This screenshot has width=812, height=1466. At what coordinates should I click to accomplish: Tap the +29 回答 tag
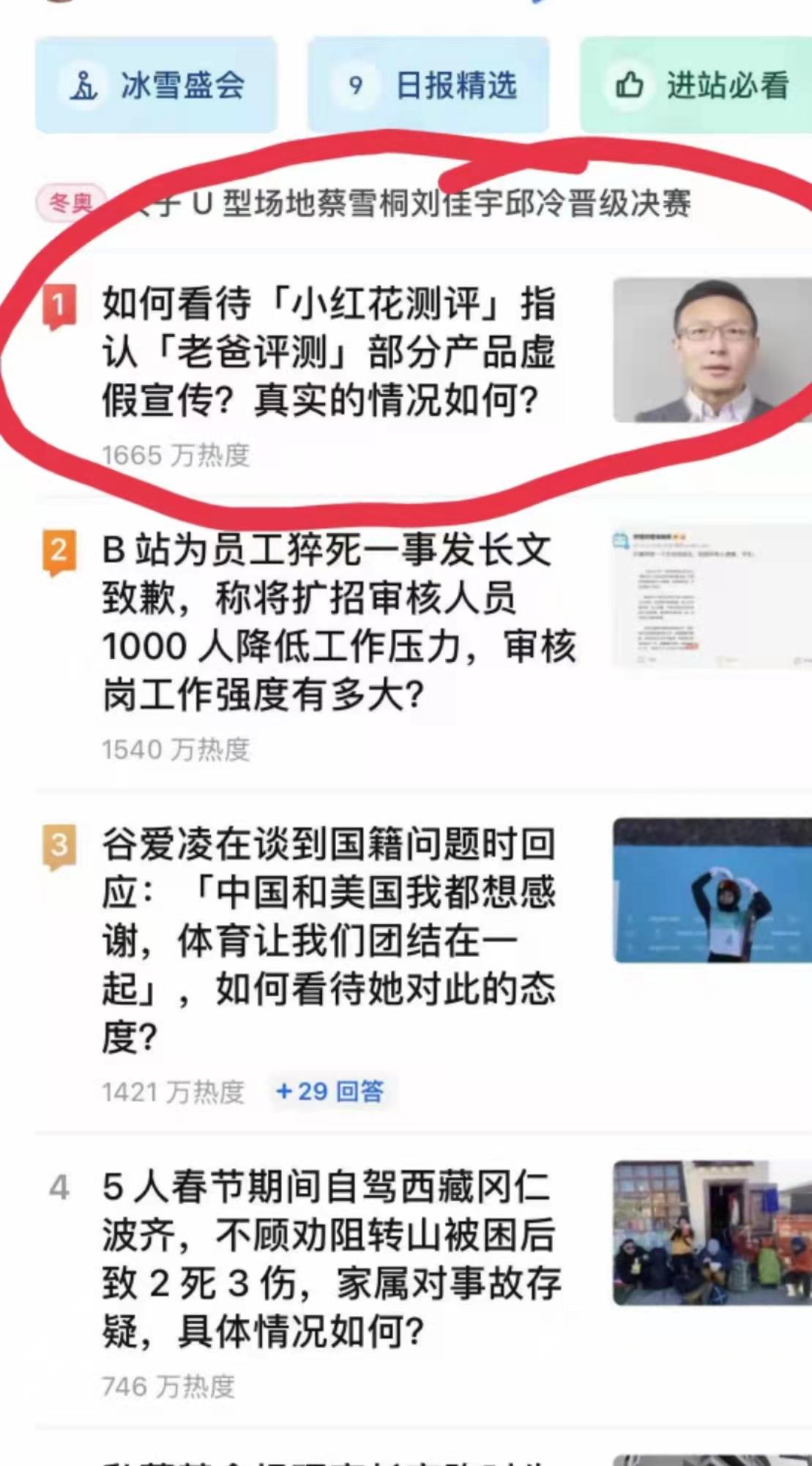click(330, 1091)
